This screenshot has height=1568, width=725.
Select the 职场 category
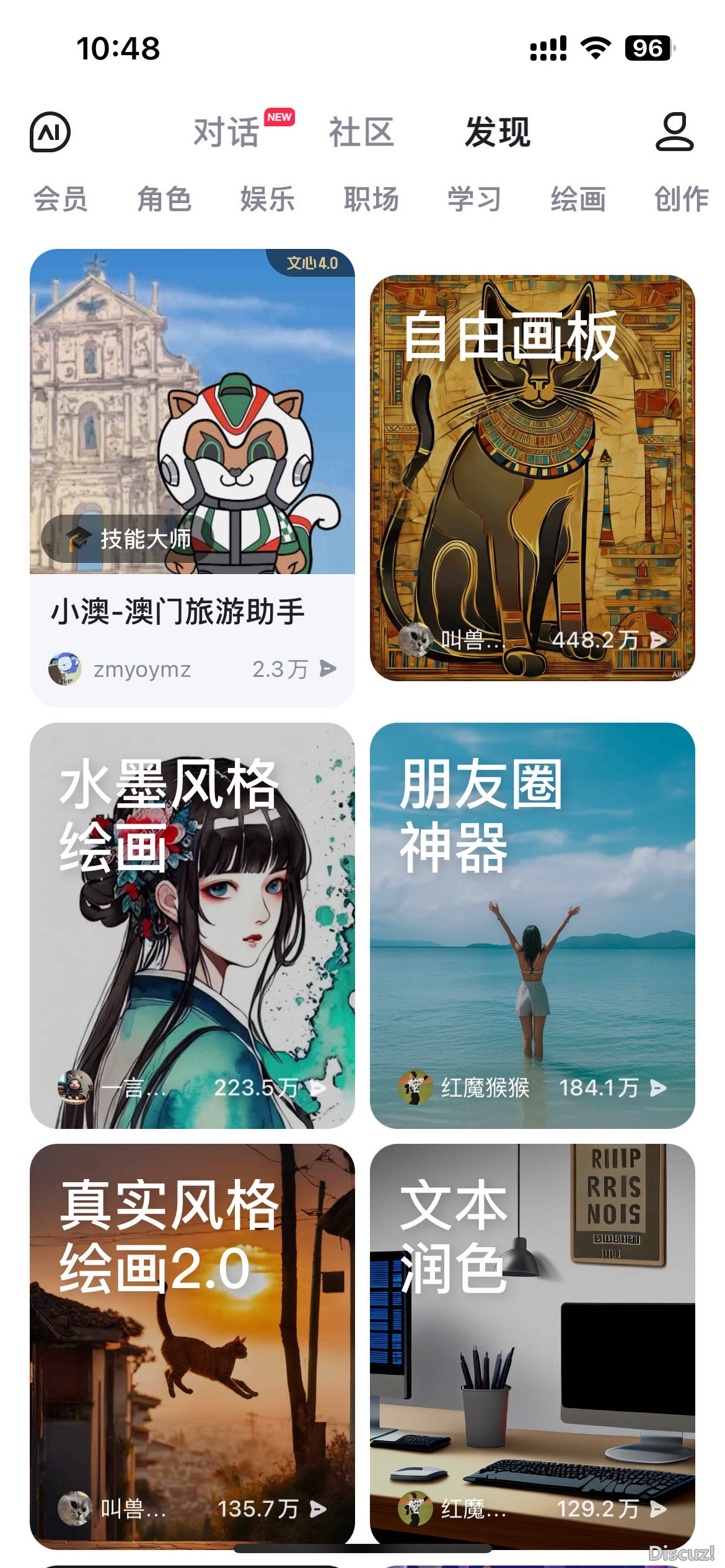click(371, 199)
